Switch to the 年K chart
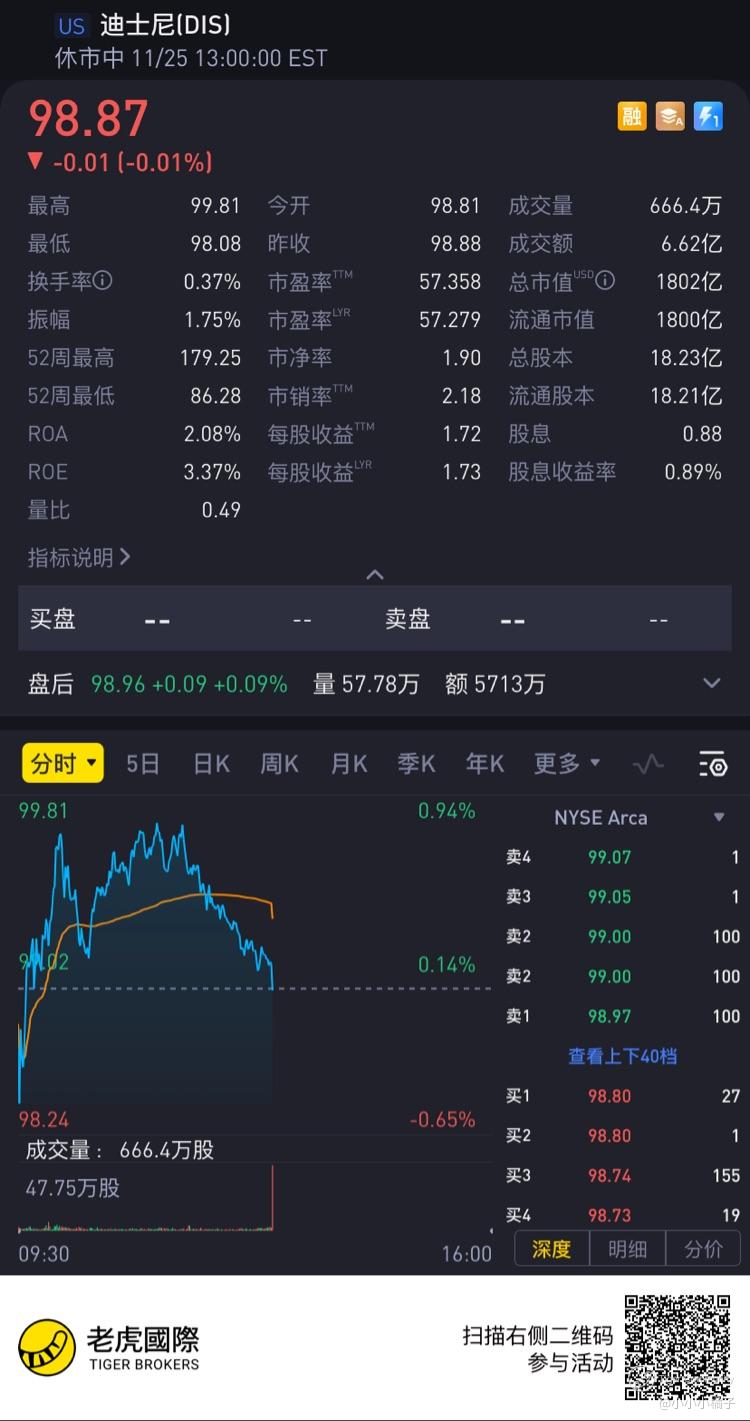The height and width of the screenshot is (1421, 750). tap(485, 764)
